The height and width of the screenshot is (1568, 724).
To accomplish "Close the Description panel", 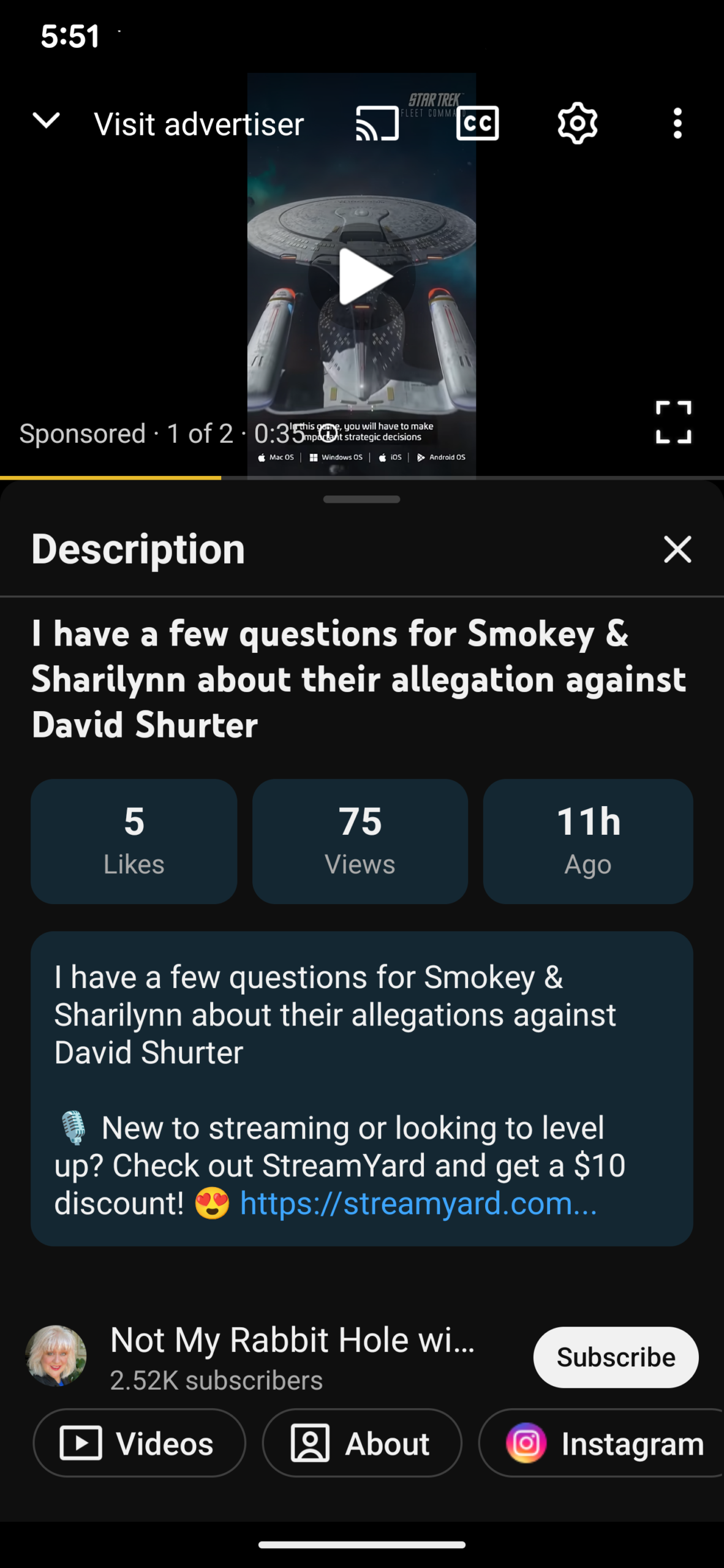I will point(677,549).
